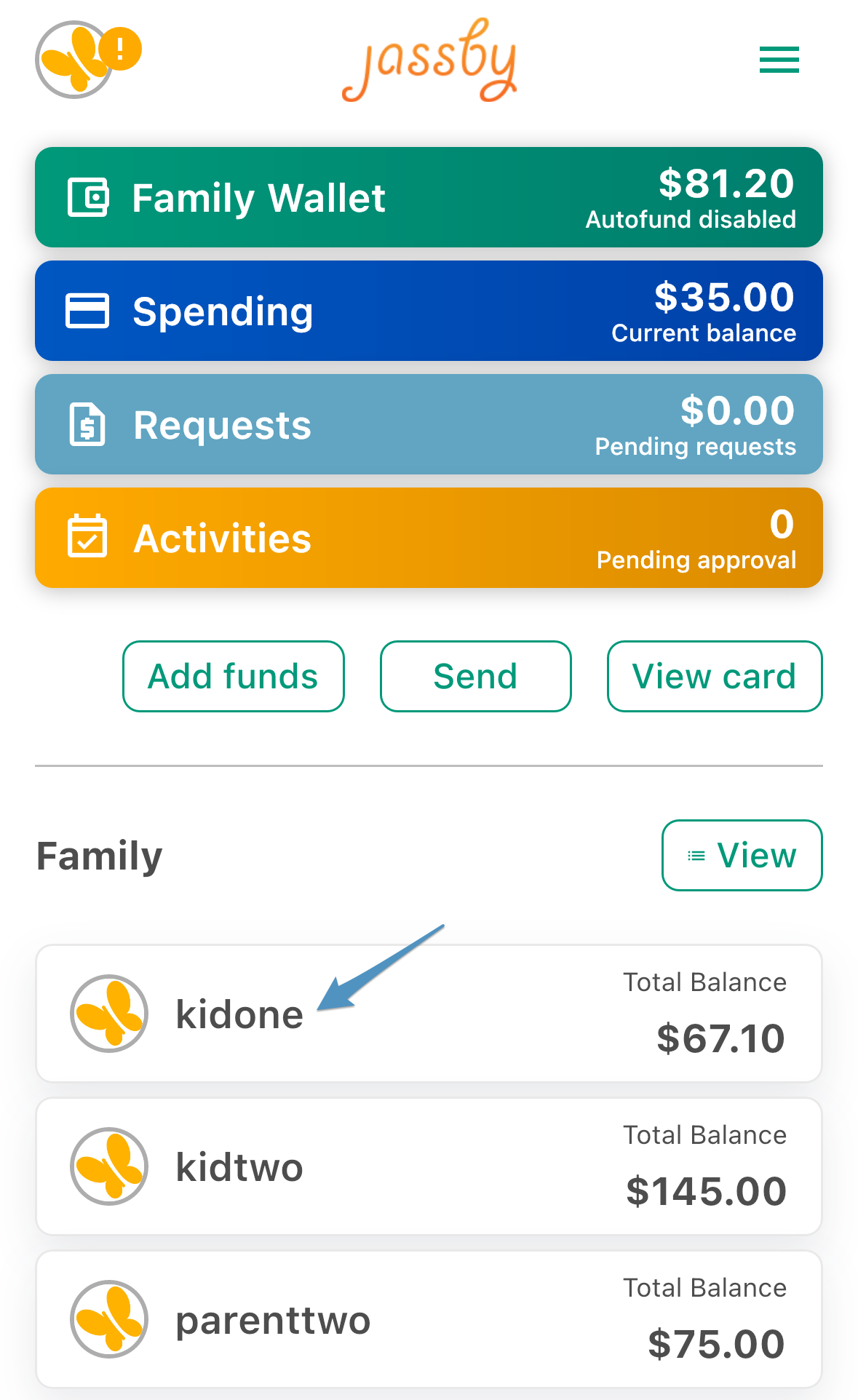Open kidtwo's family member card
The height and width of the screenshot is (1400, 858).
point(429,1166)
